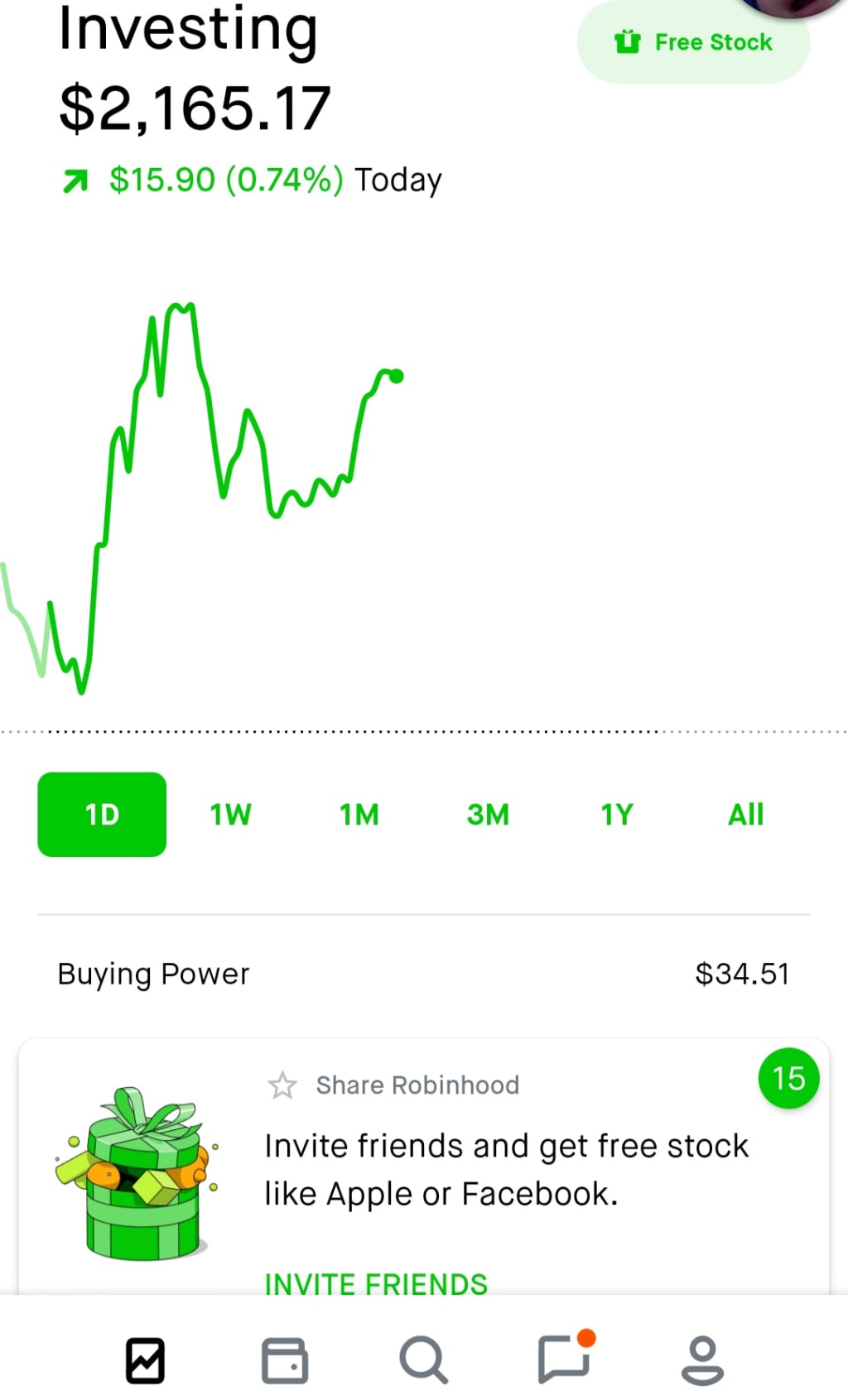This screenshot has height=1400, width=848.
Task: Select the 1D chart range
Action: [x=102, y=815]
